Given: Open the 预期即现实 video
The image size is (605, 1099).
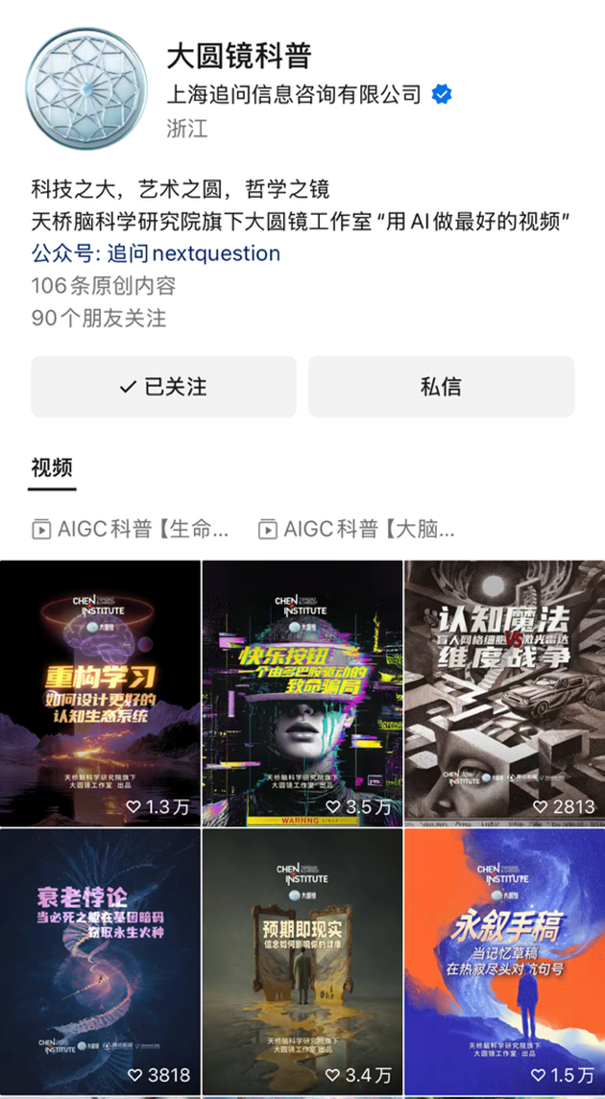Looking at the screenshot, I should pyautogui.click(x=302, y=962).
